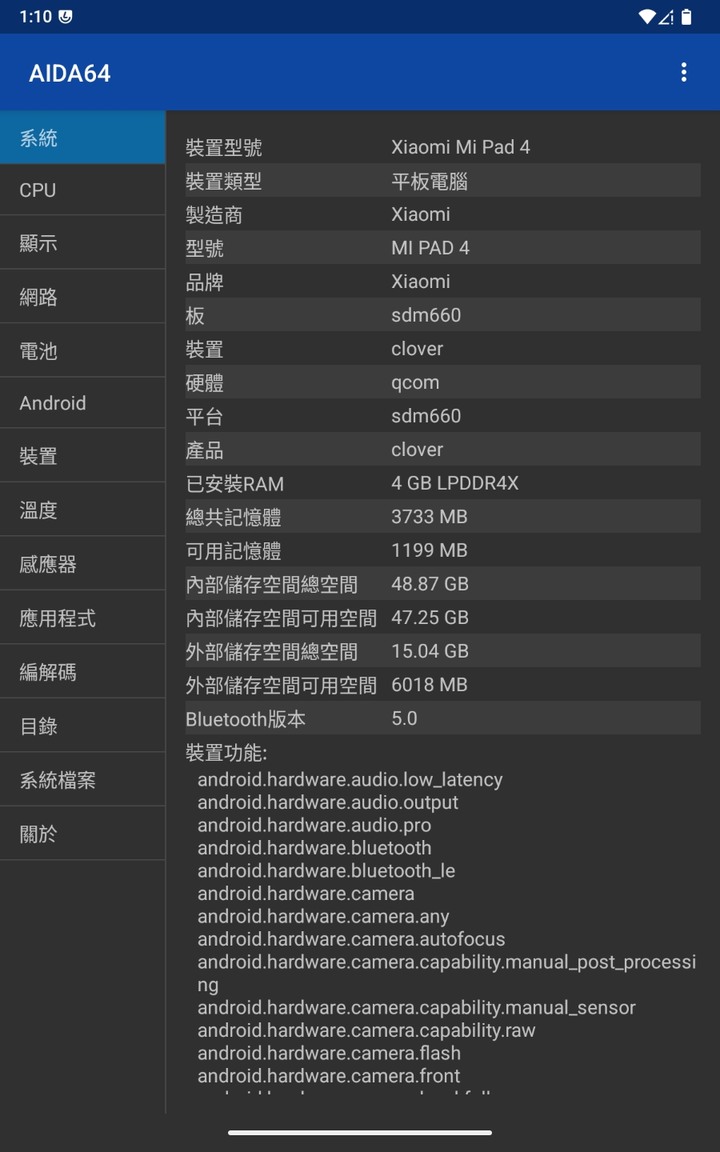Image resolution: width=720 pixels, height=1152 pixels.
Task: Select the 系統 section
Action: [82, 137]
